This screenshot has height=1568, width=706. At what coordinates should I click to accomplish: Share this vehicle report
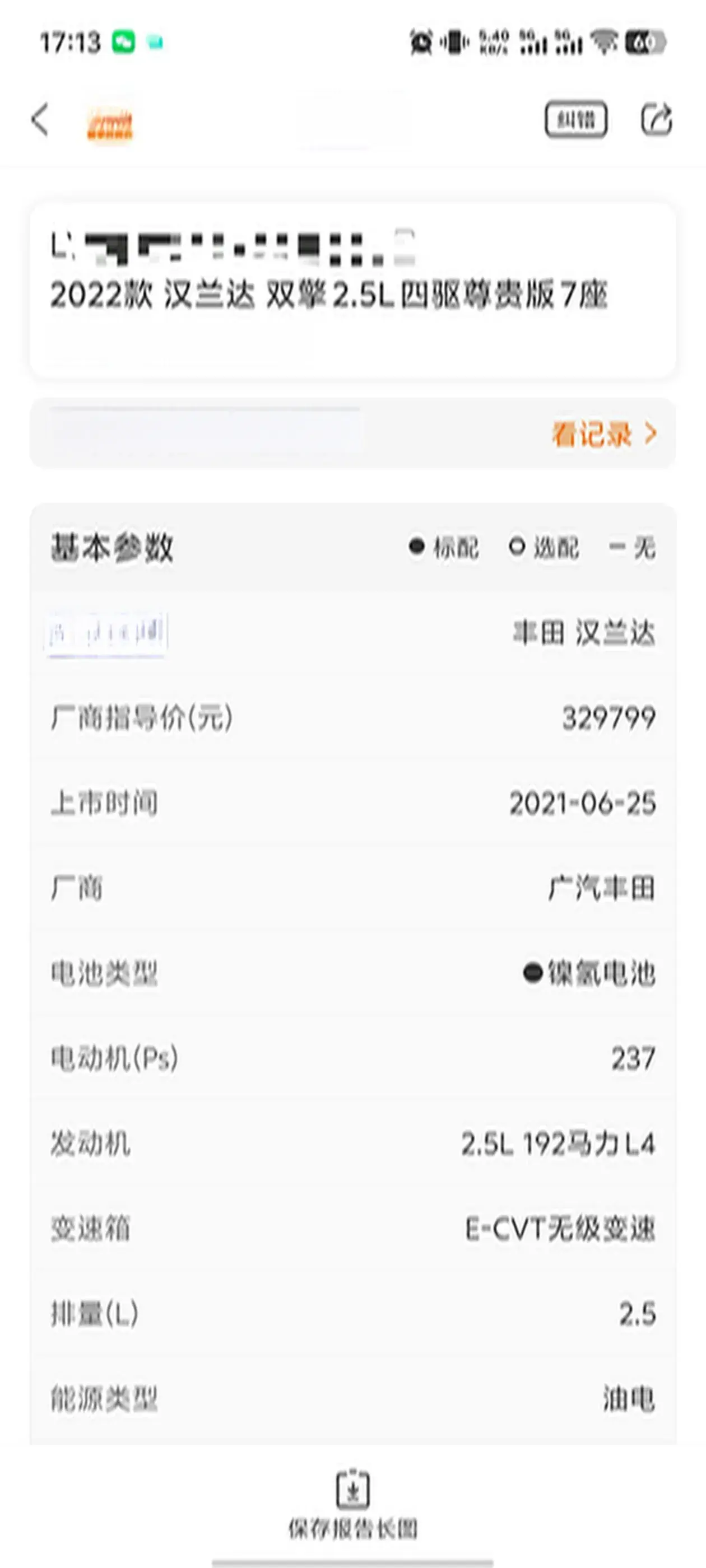[x=657, y=119]
